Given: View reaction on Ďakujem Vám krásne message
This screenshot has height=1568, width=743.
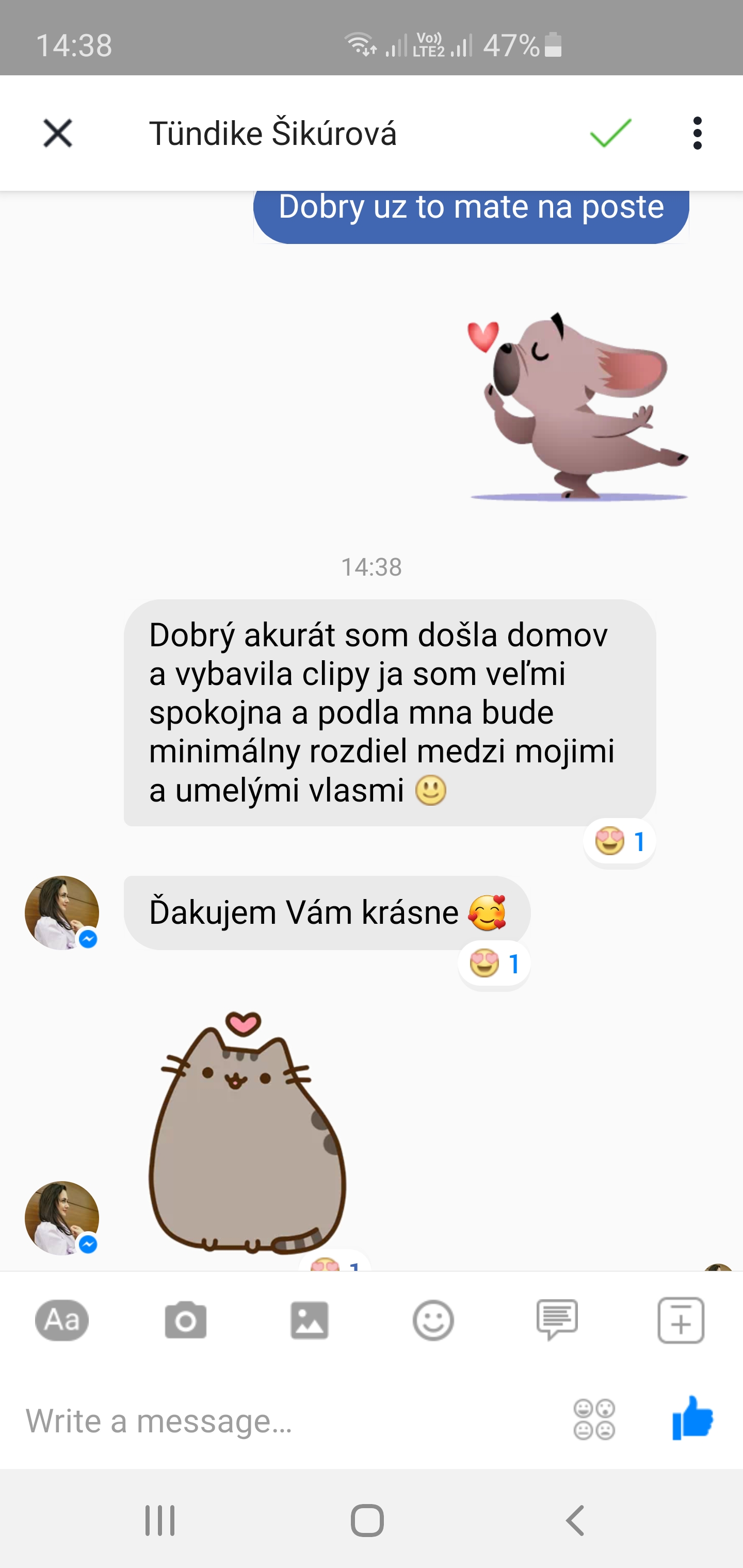Looking at the screenshot, I should click(x=494, y=964).
